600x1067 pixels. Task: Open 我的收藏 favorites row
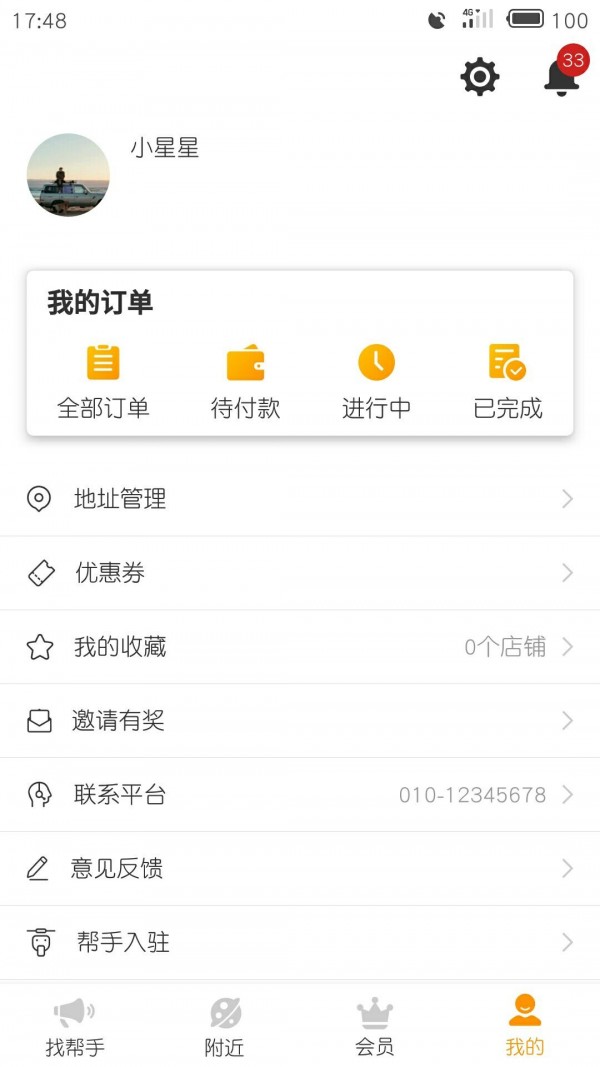[x=300, y=647]
